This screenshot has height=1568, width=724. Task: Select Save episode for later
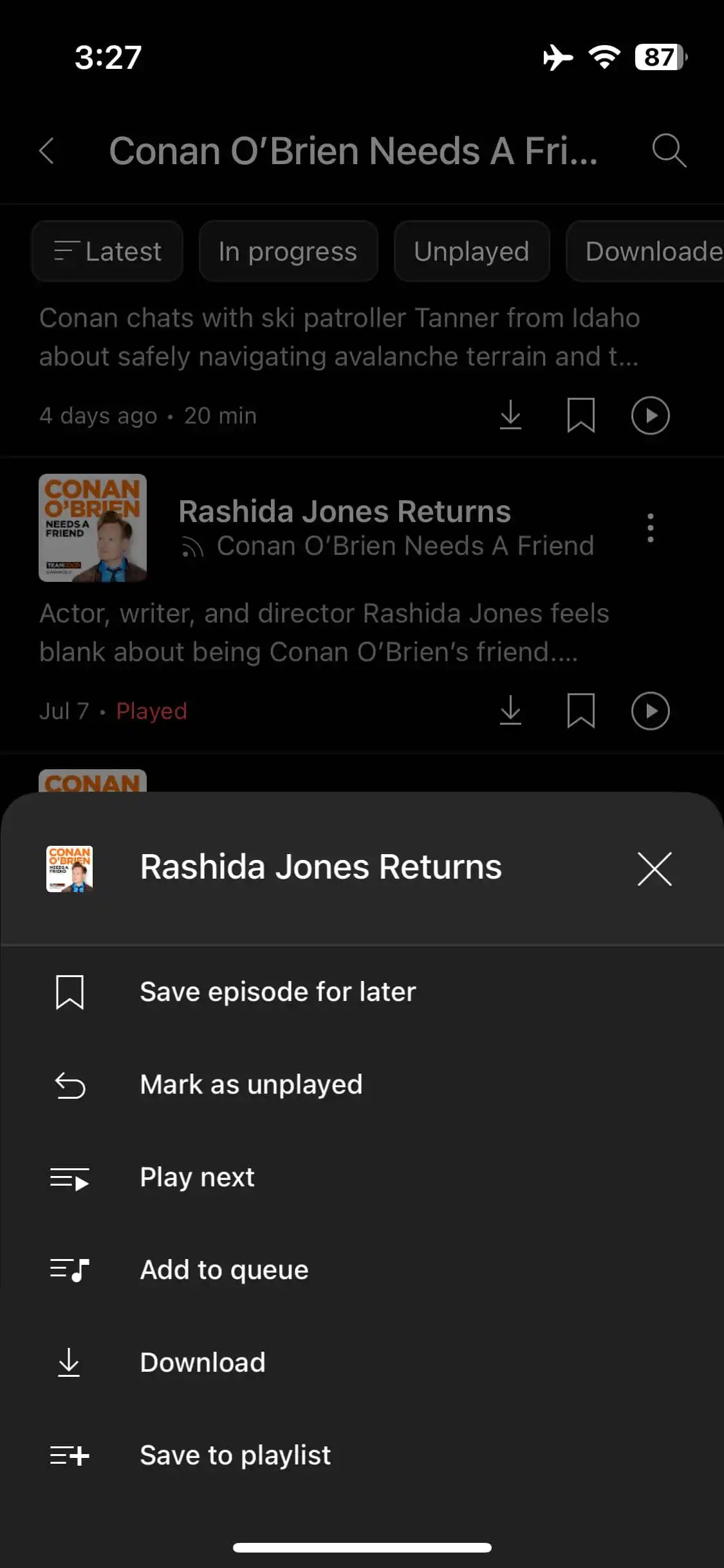[277, 992]
